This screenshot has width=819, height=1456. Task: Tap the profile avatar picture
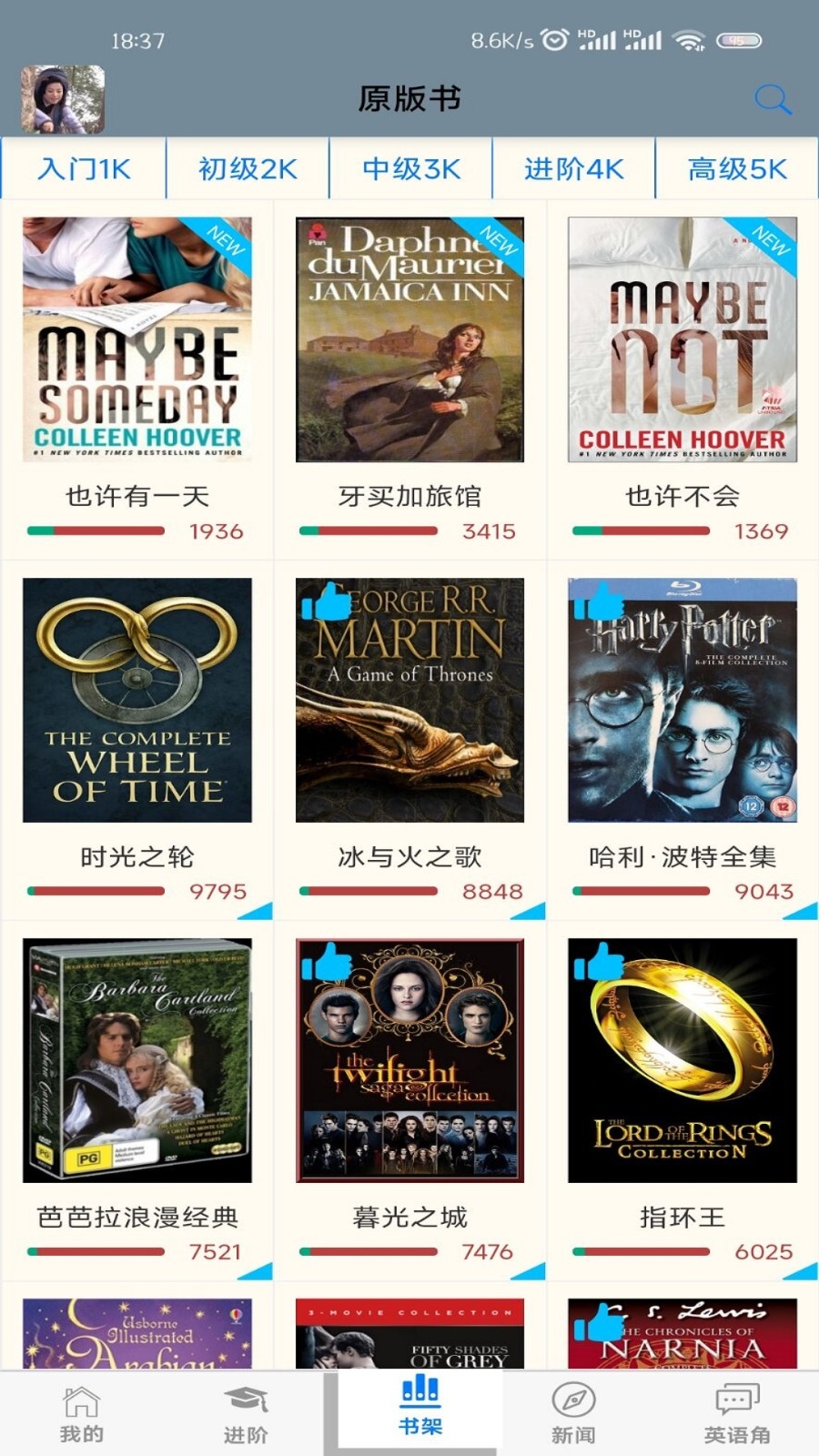63,99
